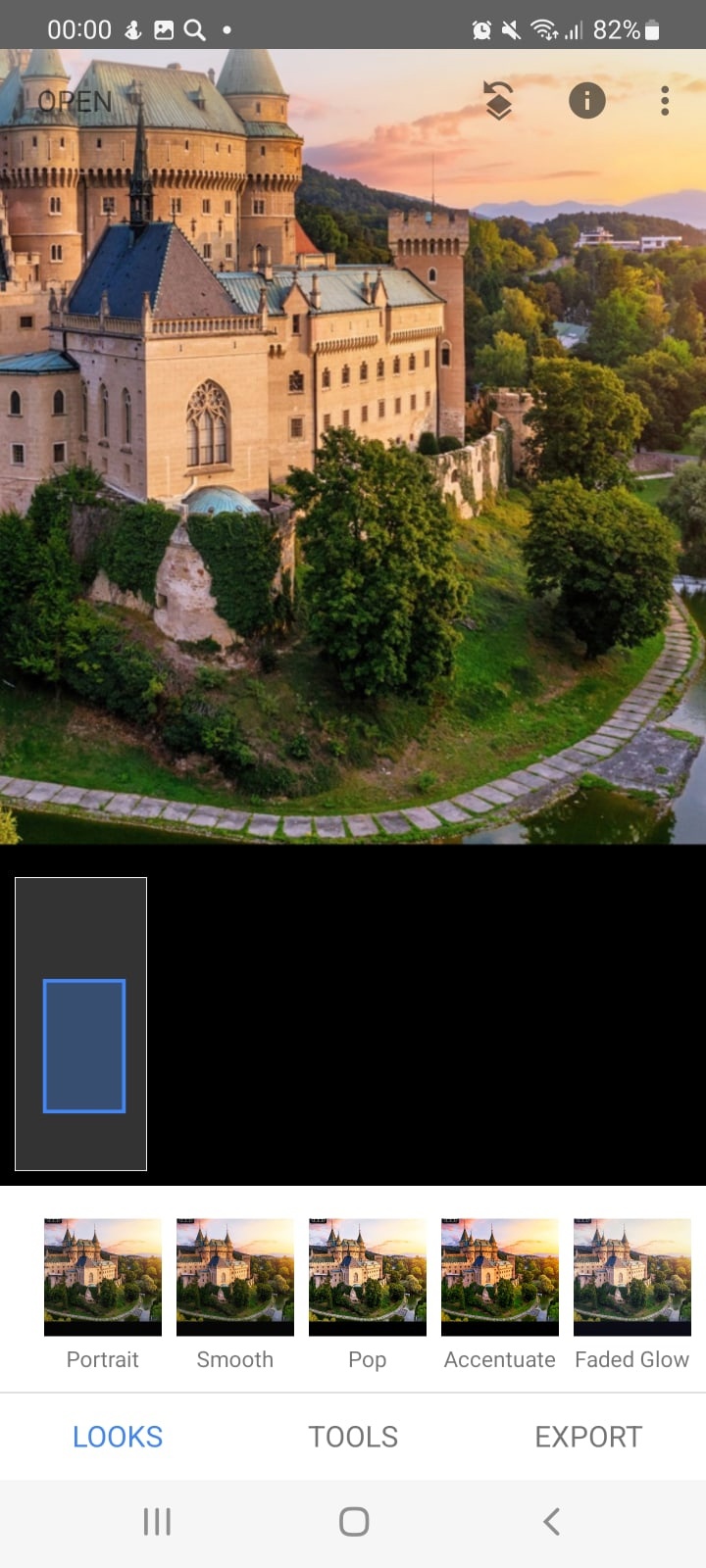The image size is (706, 1568).
Task: Choose the Accentuate look
Action: (500, 1294)
